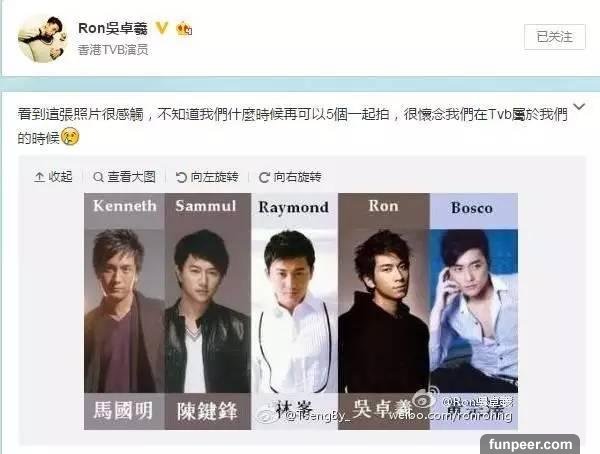
Task: Open Ron吳卓羲's profile avatar
Action: 43,37
